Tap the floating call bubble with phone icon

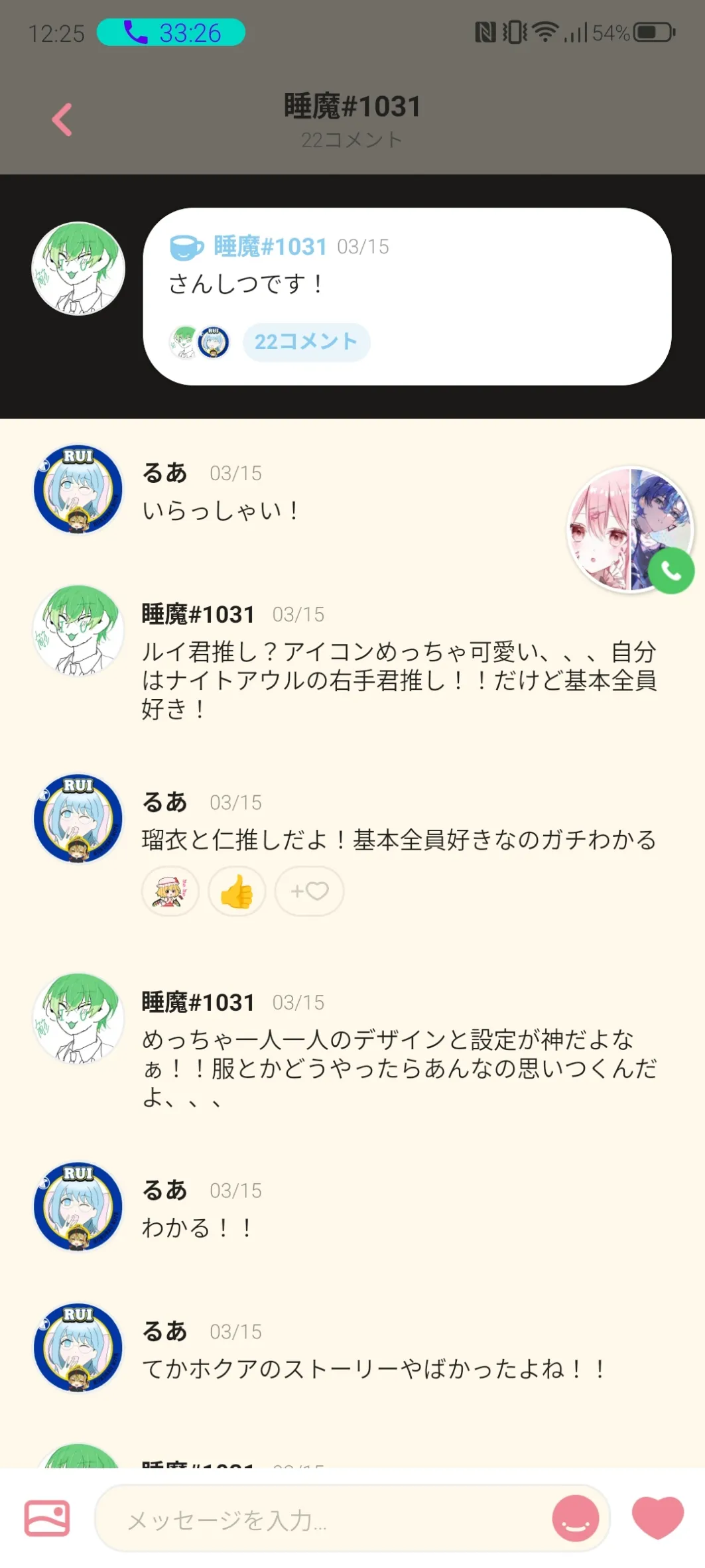pos(631,530)
